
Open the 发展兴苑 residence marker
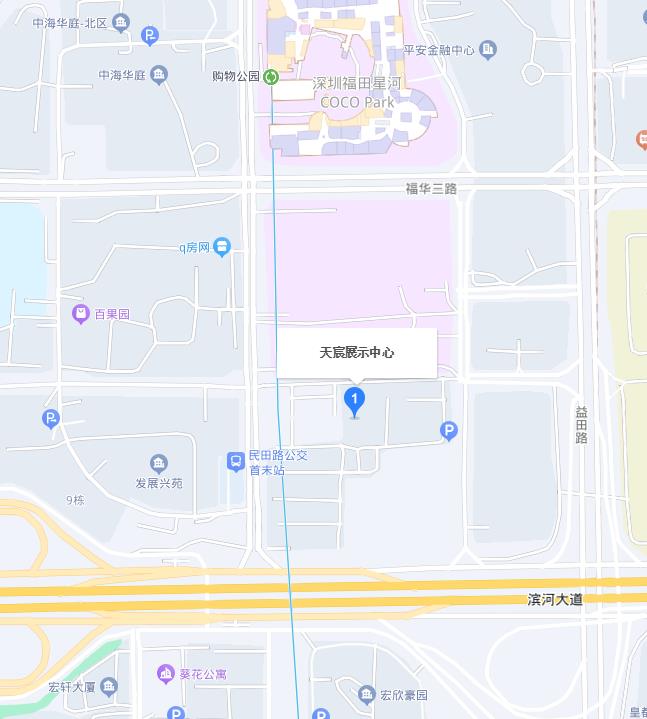click(x=159, y=464)
